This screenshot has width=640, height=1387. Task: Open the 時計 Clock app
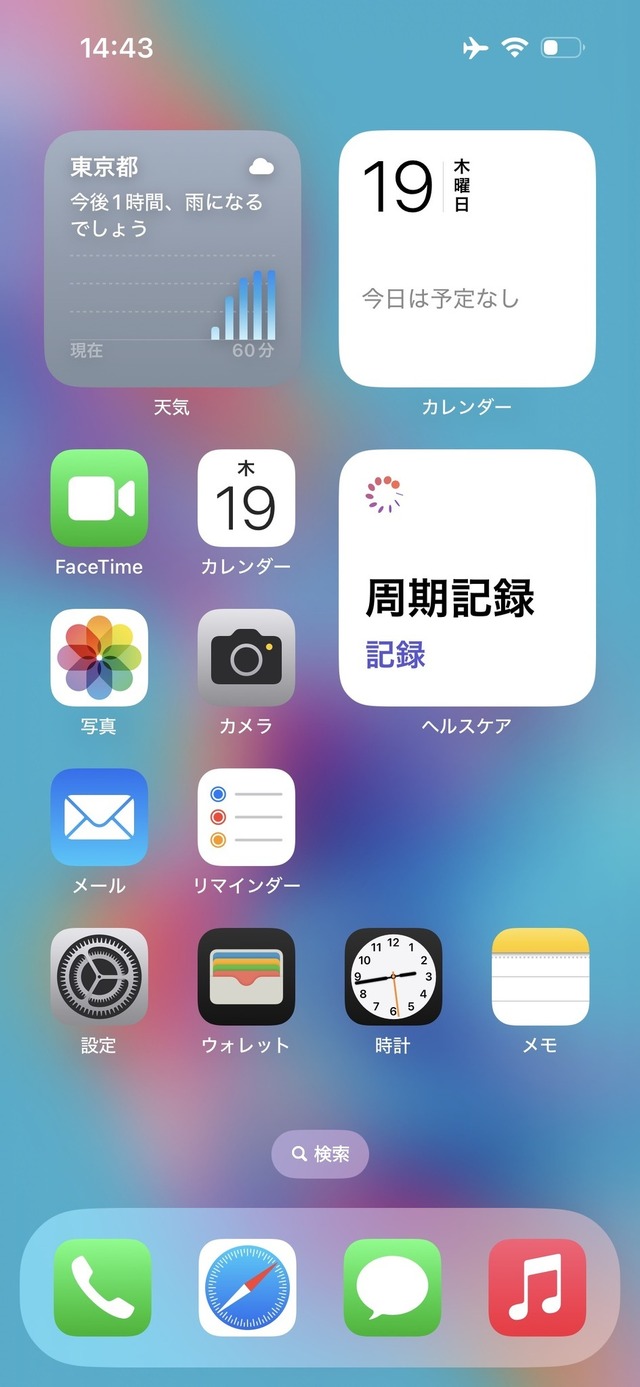393,977
